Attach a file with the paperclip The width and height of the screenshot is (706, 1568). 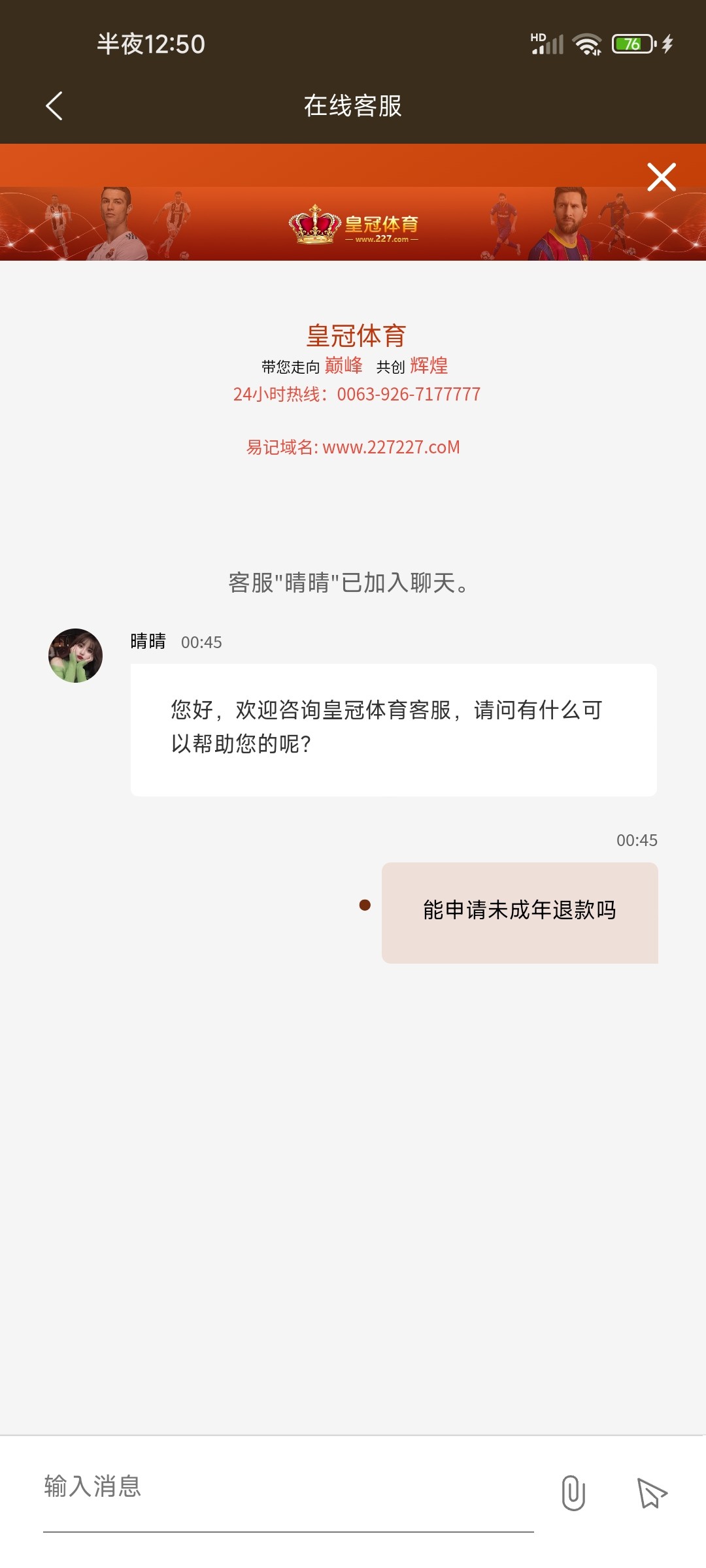pos(573,1493)
